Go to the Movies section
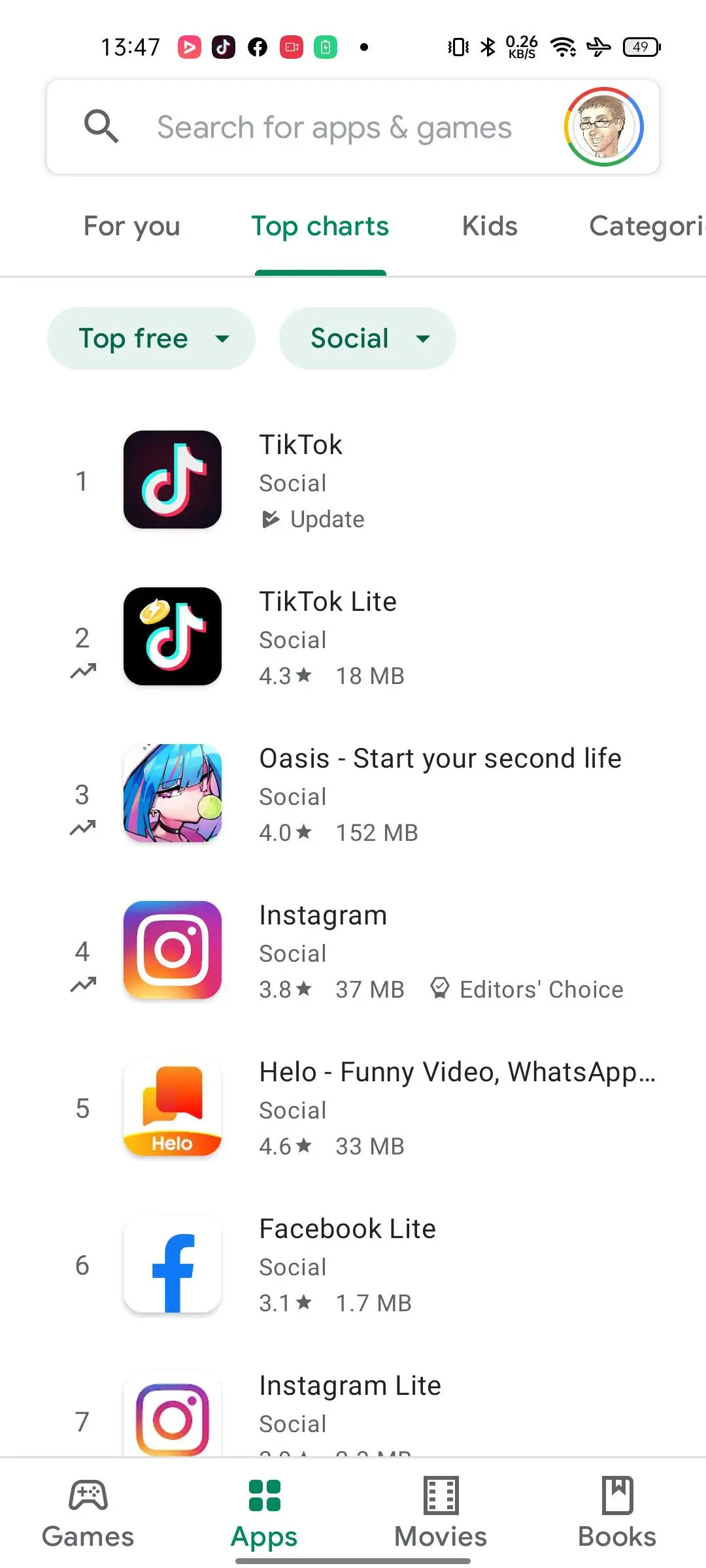This screenshot has height=1568, width=706. pyautogui.click(x=441, y=1512)
